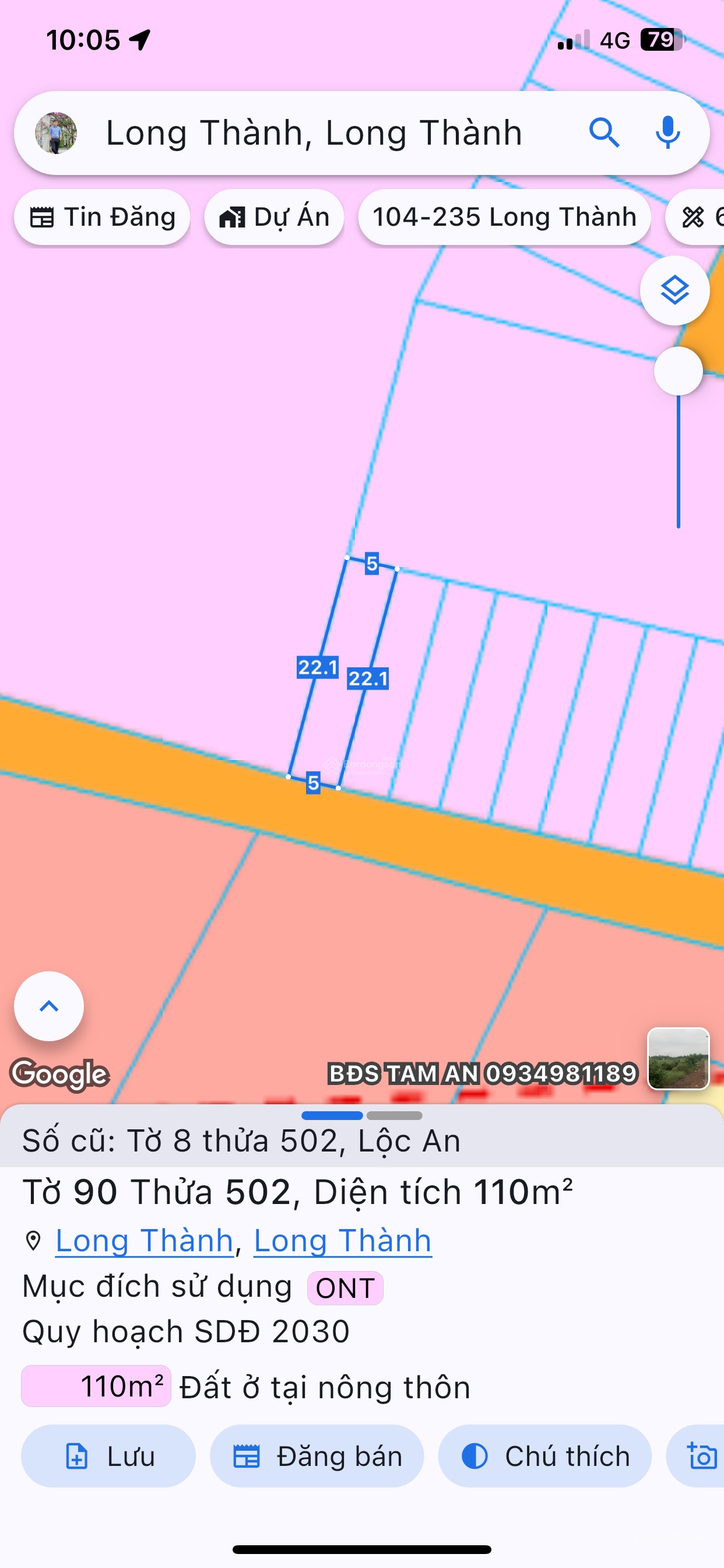Expand the panel with the up chevron
Screen dimensions: 724x1568
(48, 1006)
